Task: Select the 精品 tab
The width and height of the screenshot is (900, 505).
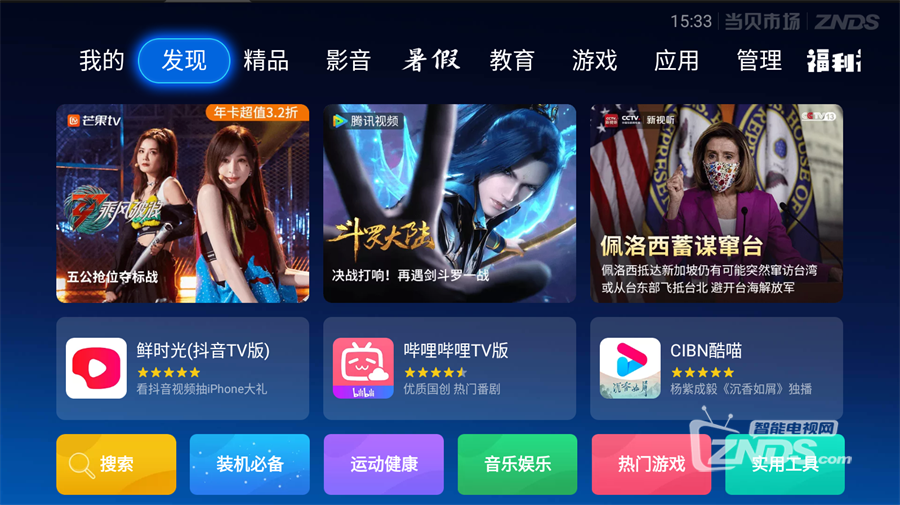Action: click(x=266, y=61)
